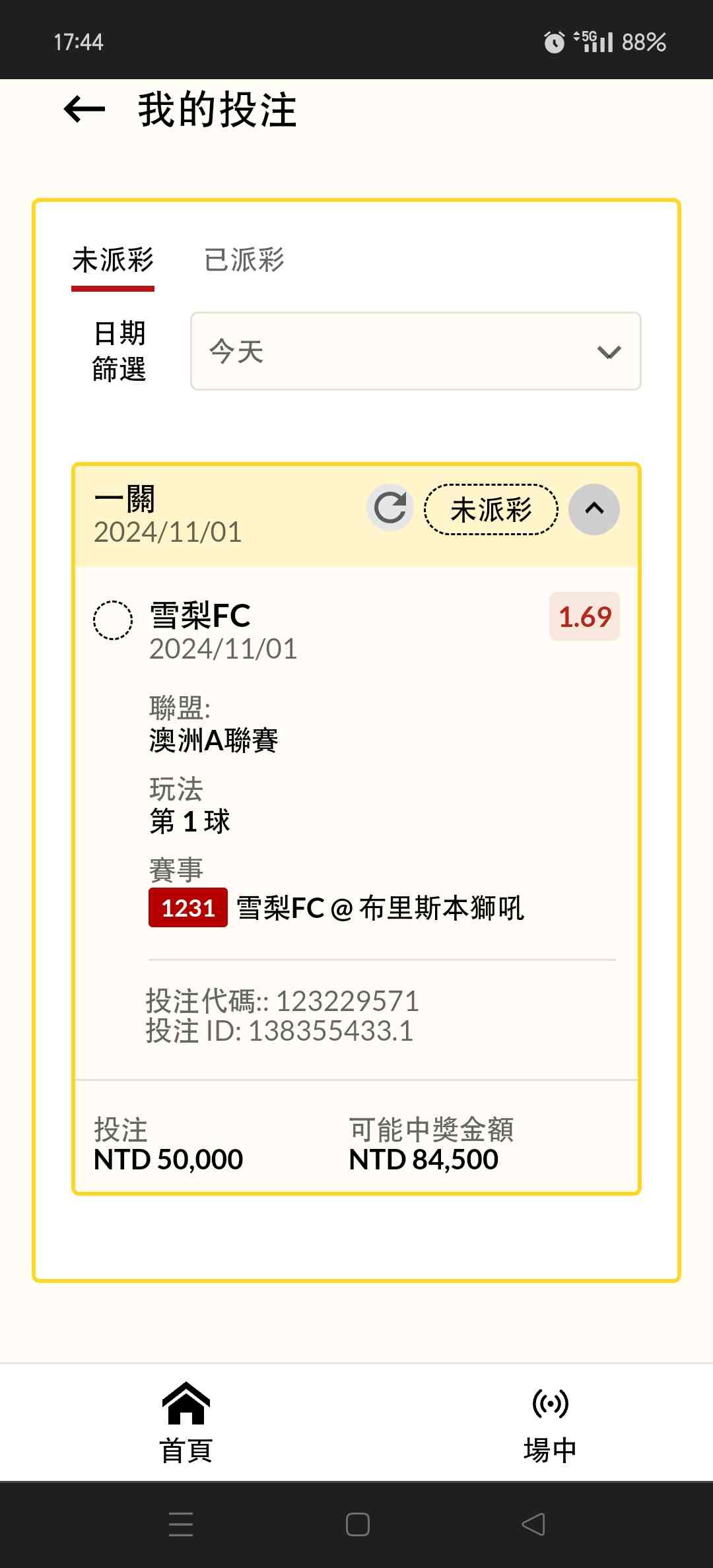
Task: Refresh the 一關 bet status
Action: pos(390,508)
